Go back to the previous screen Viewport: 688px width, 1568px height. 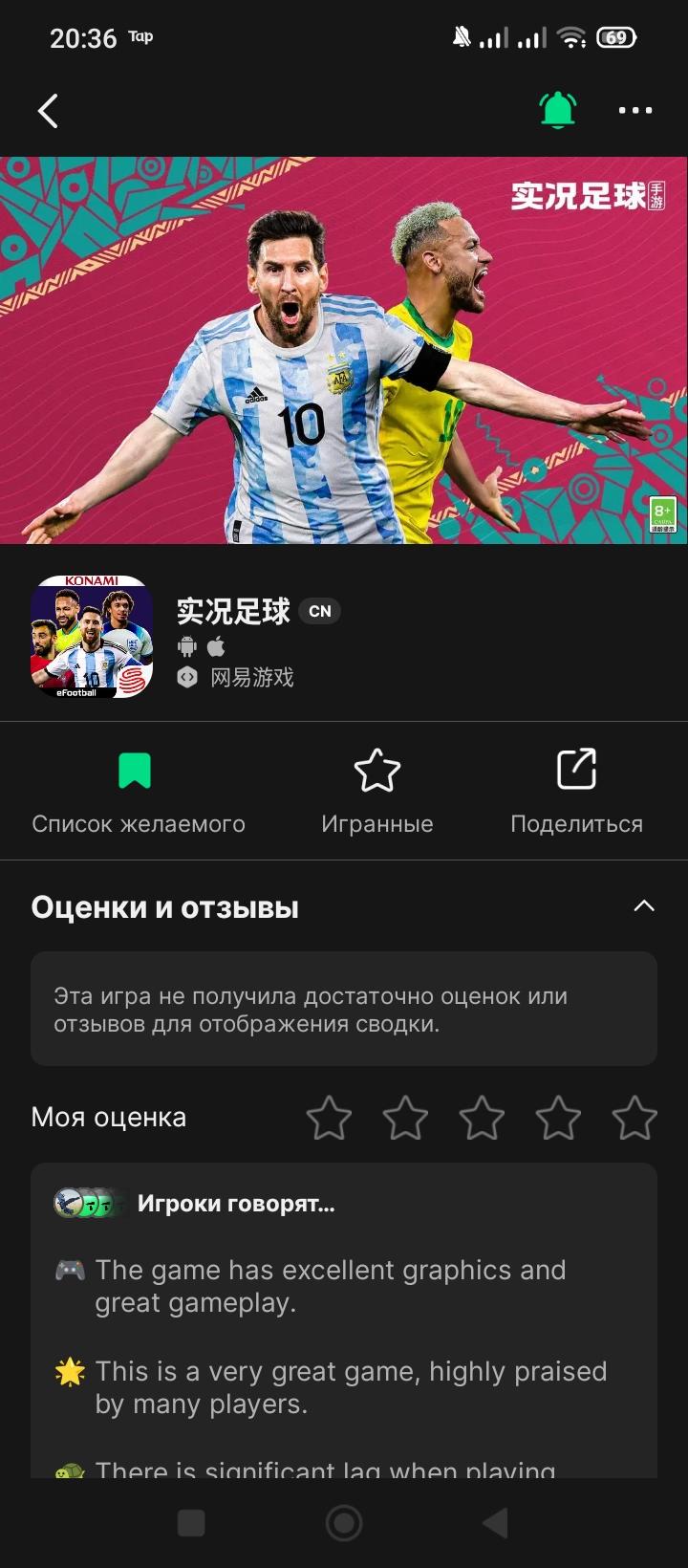[48, 111]
